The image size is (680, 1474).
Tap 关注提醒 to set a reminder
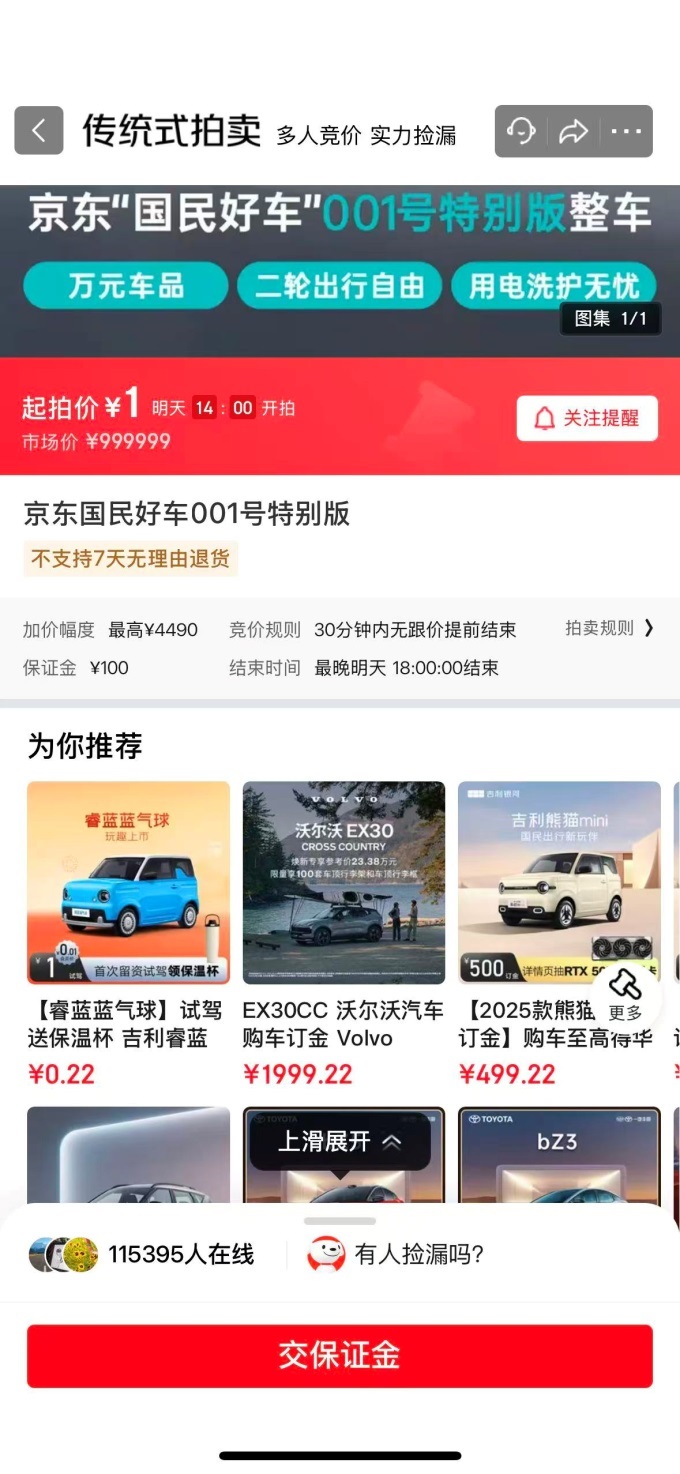[x=587, y=418]
